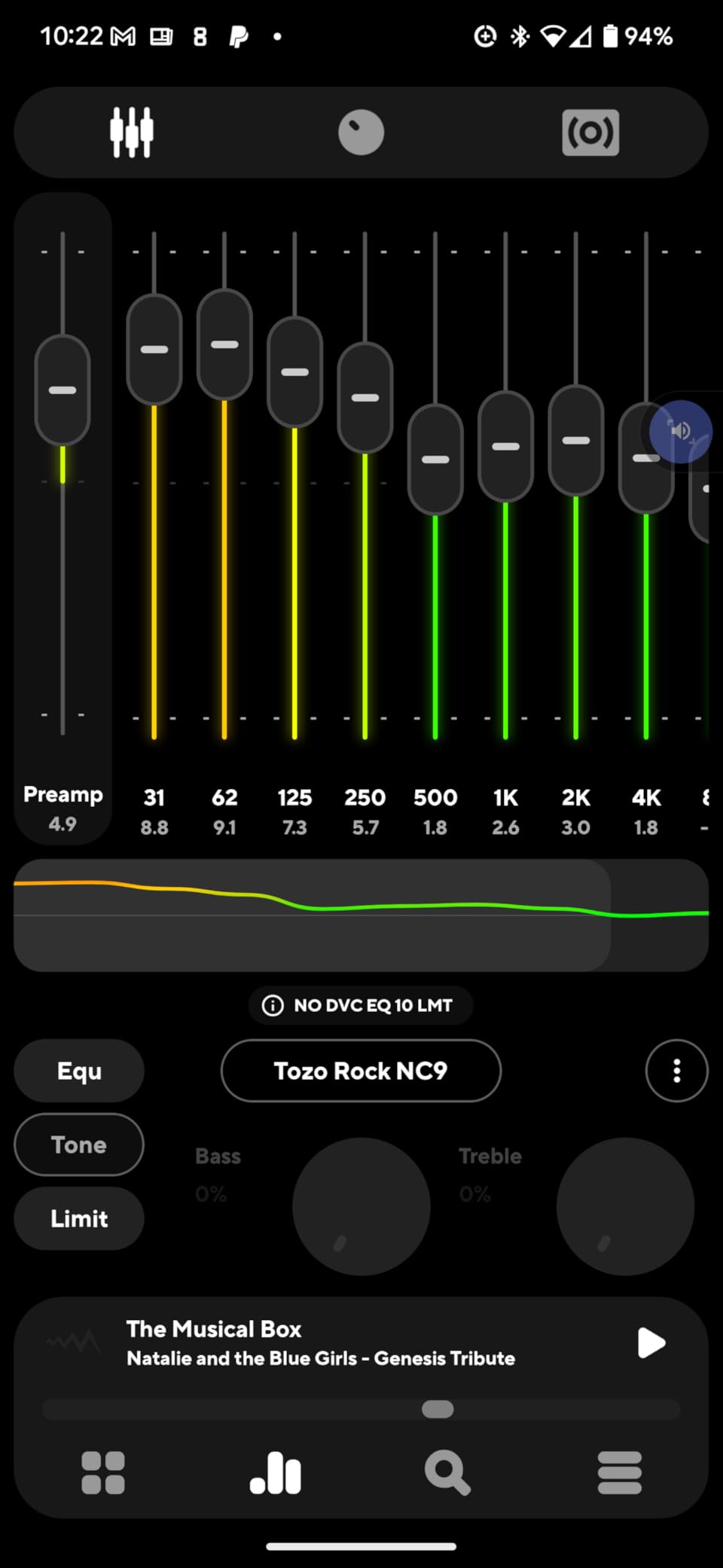This screenshot has height=1568, width=723.
Task: Toggle the Equ equalizer mode
Action: 78,1071
